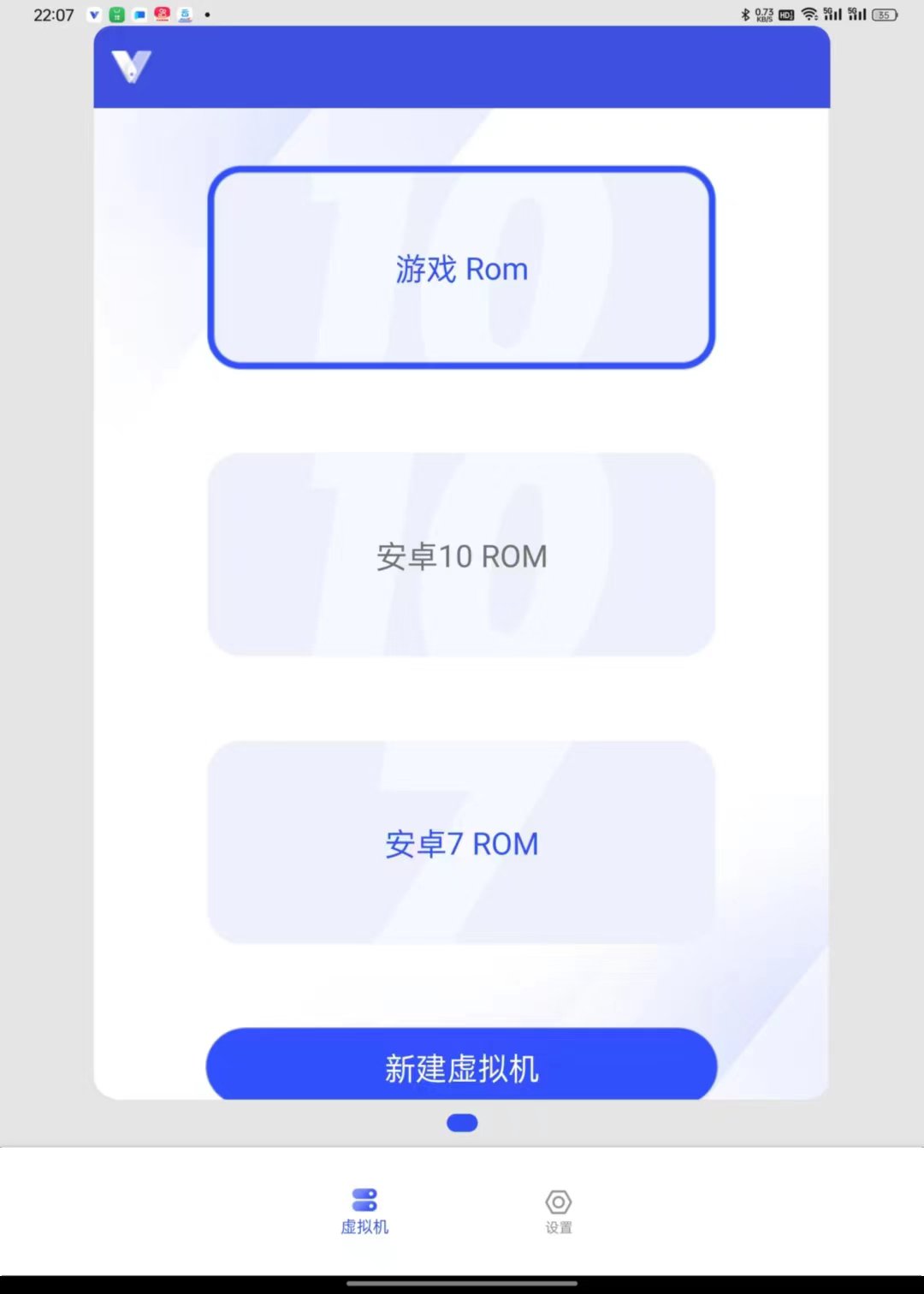Viewport: 924px width, 1294px height.
Task: Tap the Wi-Fi icon in status bar
Action: click(808, 13)
